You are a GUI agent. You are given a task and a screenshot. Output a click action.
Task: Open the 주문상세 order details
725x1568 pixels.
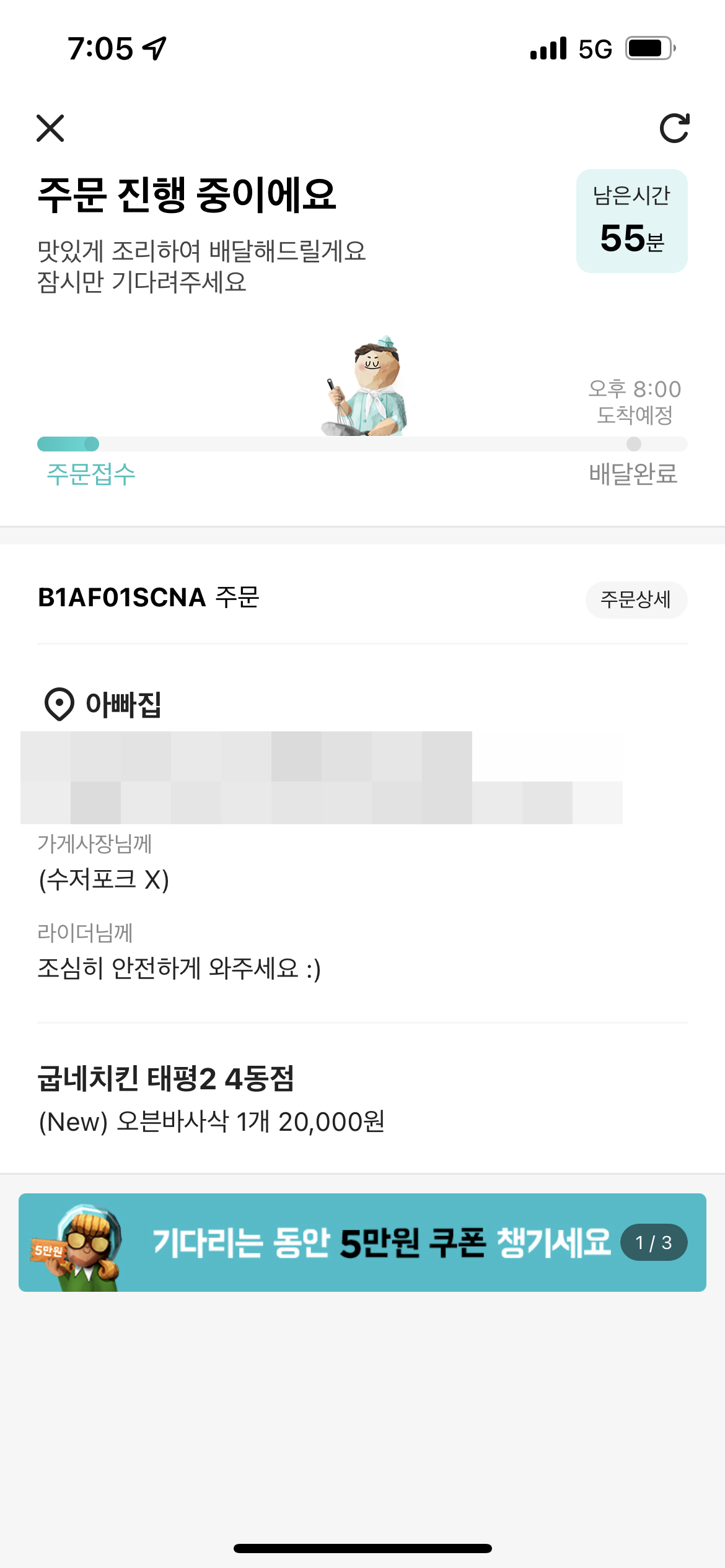pyautogui.click(x=636, y=599)
